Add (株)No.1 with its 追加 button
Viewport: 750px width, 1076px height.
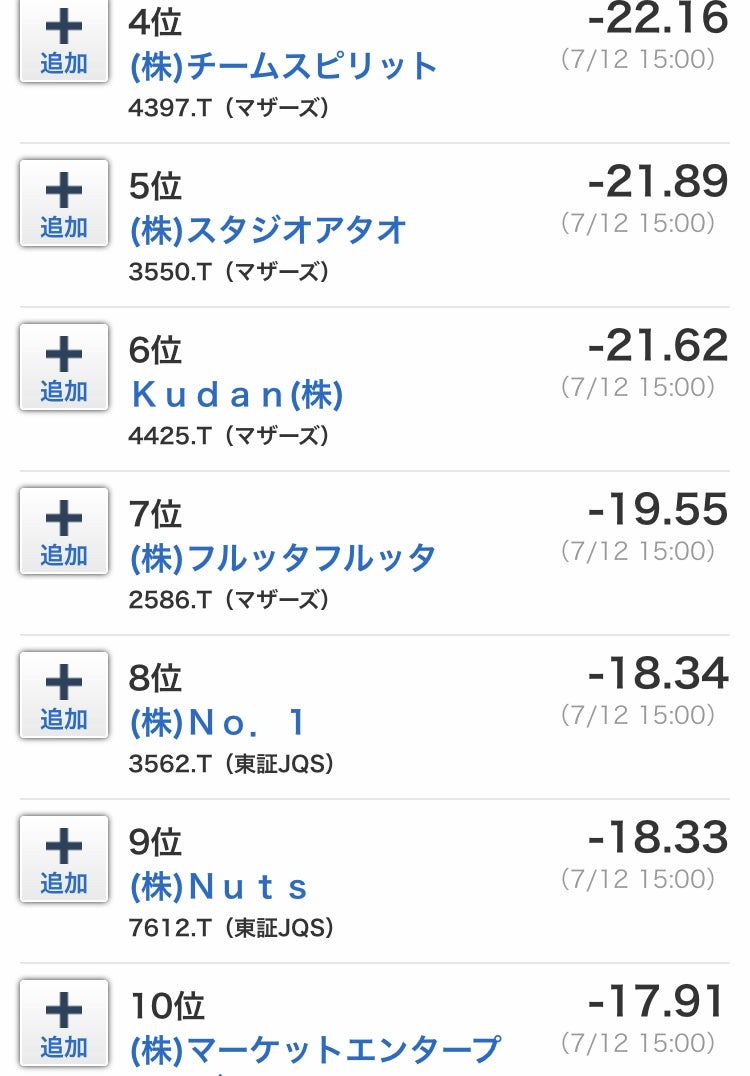[64, 695]
